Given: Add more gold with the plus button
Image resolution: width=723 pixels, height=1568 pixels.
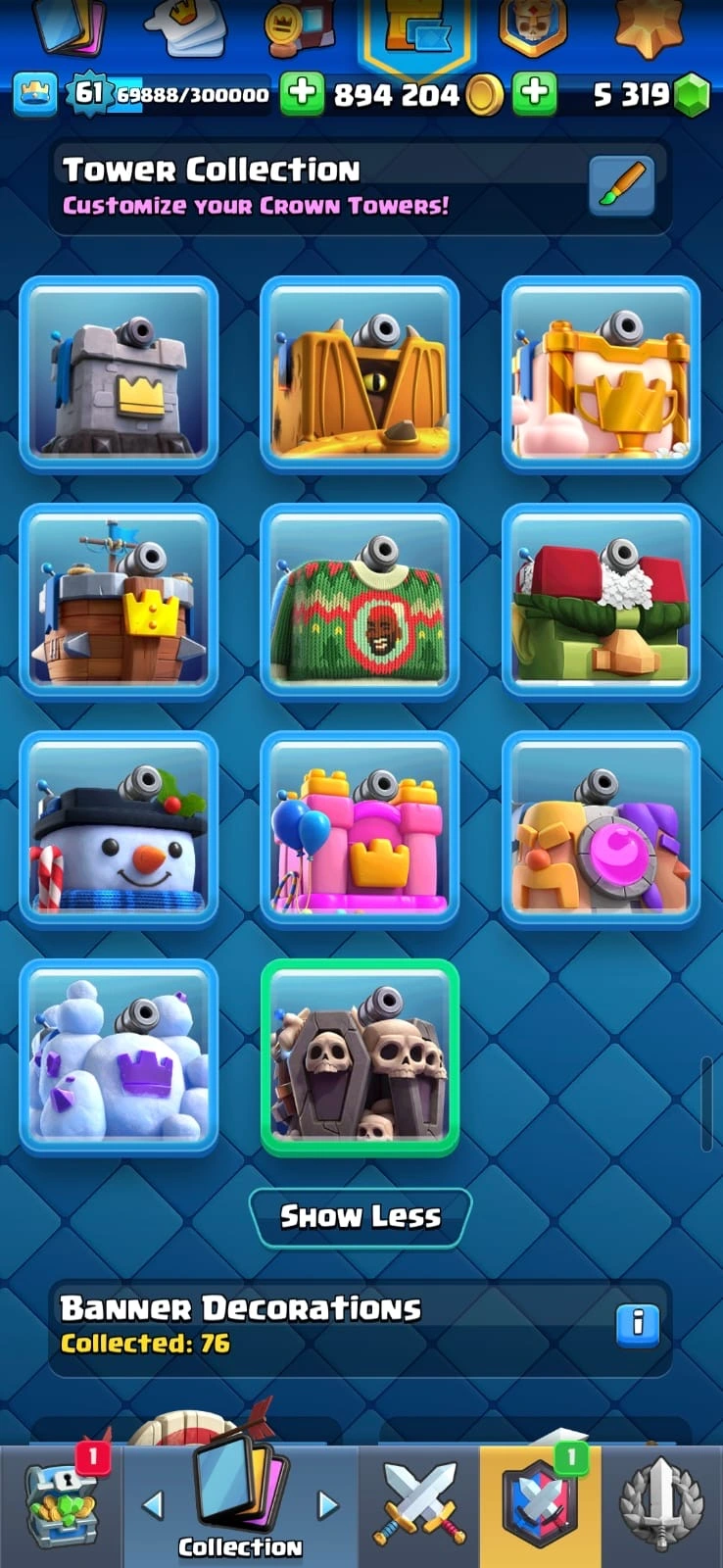Looking at the screenshot, I should click(303, 94).
